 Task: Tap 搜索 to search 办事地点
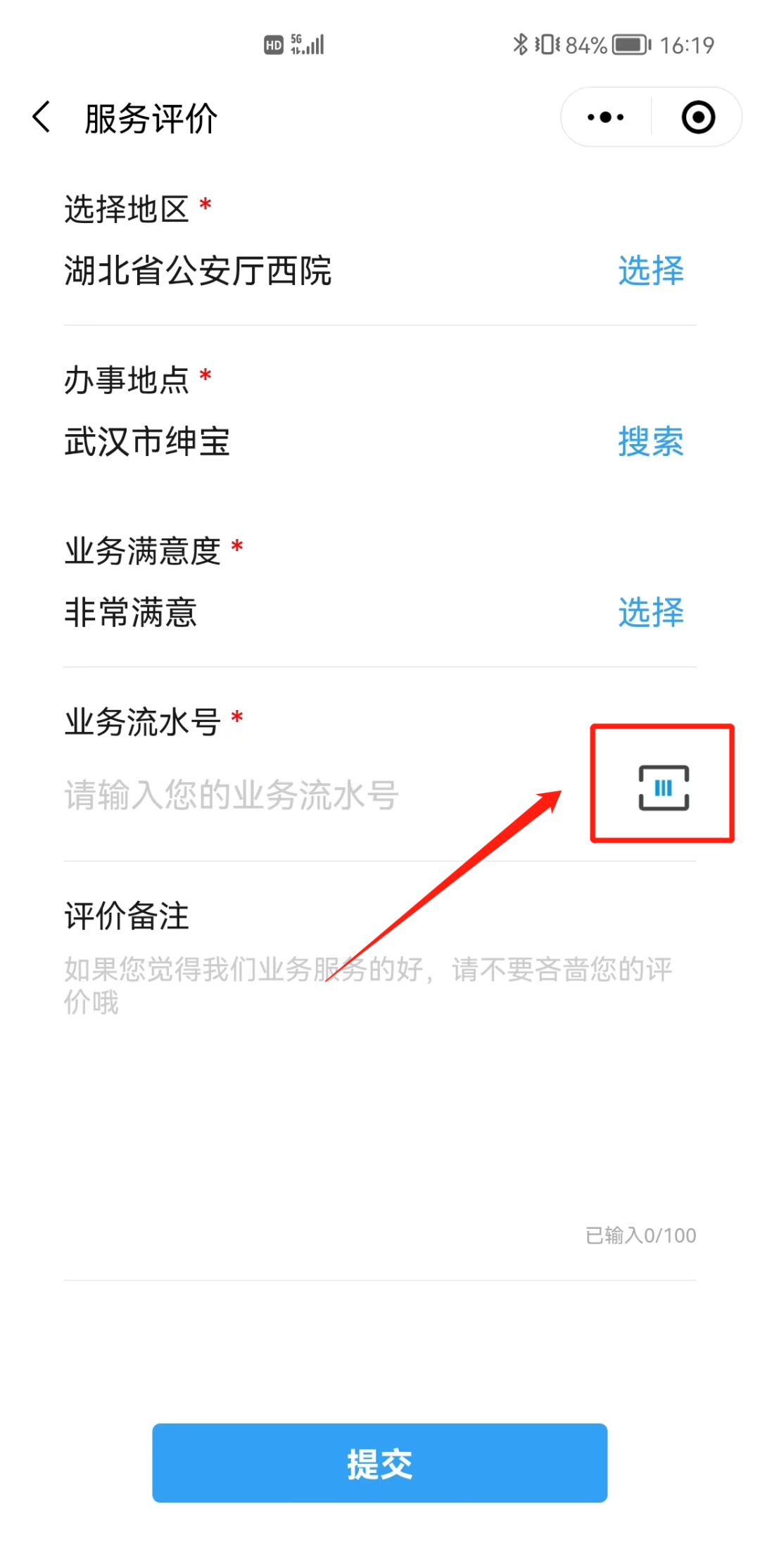click(650, 442)
